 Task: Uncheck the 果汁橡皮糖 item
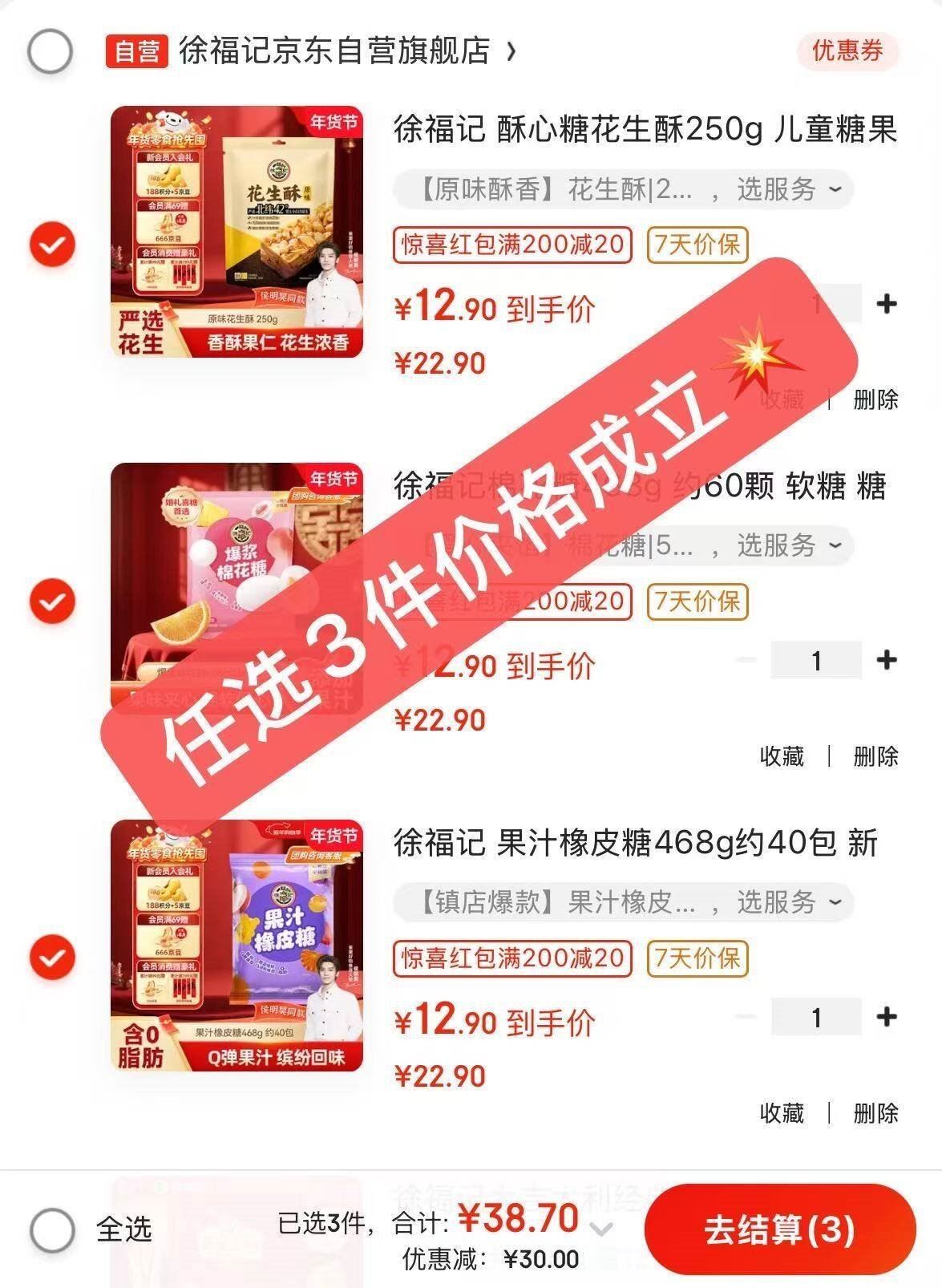[x=53, y=958]
